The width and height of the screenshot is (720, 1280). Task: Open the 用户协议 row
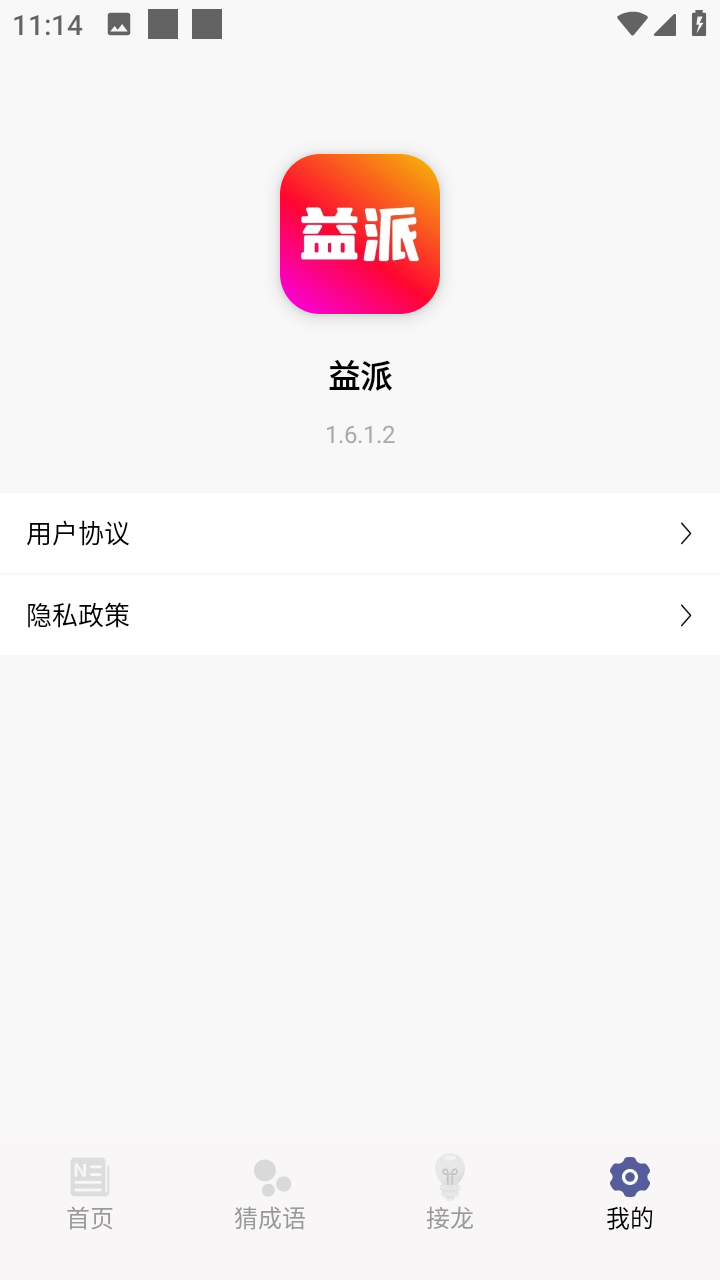(x=360, y=534)
